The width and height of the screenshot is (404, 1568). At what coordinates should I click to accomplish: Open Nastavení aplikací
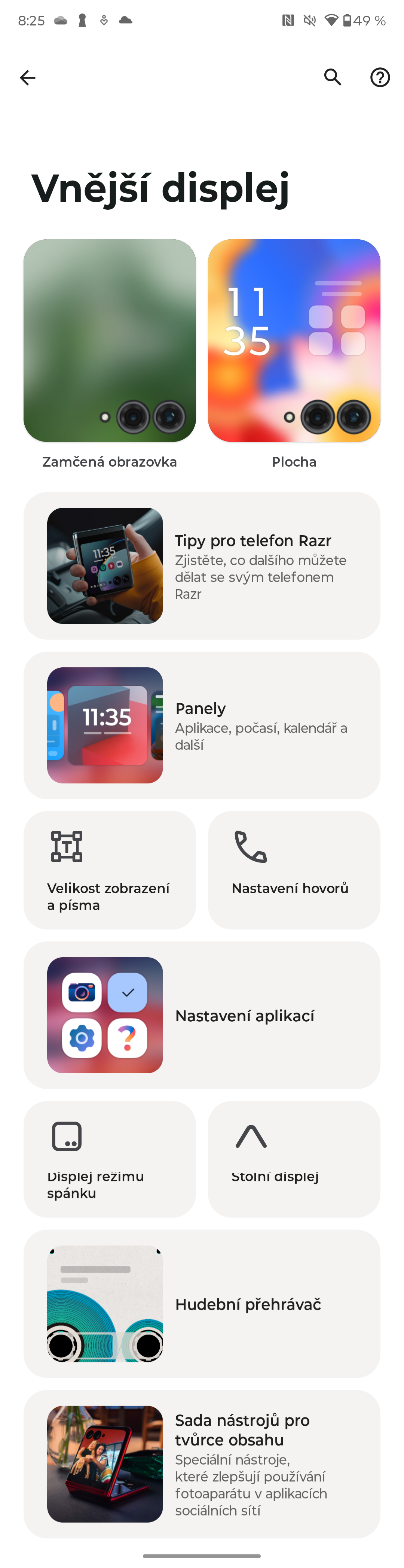202,1015
